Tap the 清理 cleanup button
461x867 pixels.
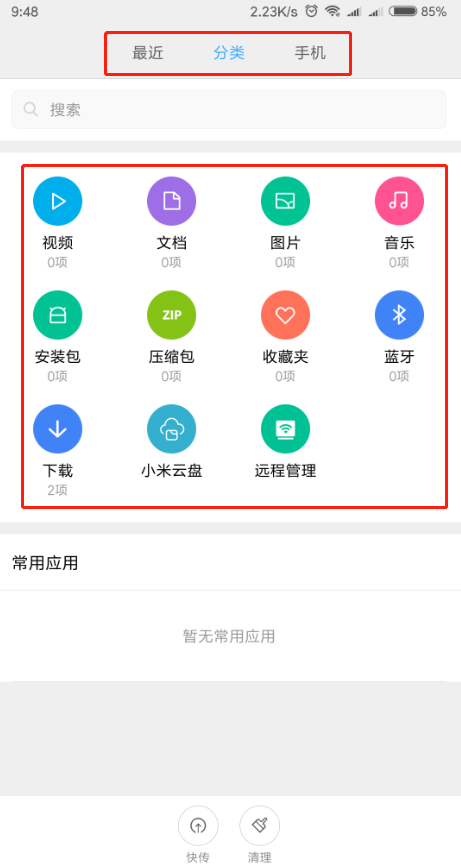click(260, 834)
